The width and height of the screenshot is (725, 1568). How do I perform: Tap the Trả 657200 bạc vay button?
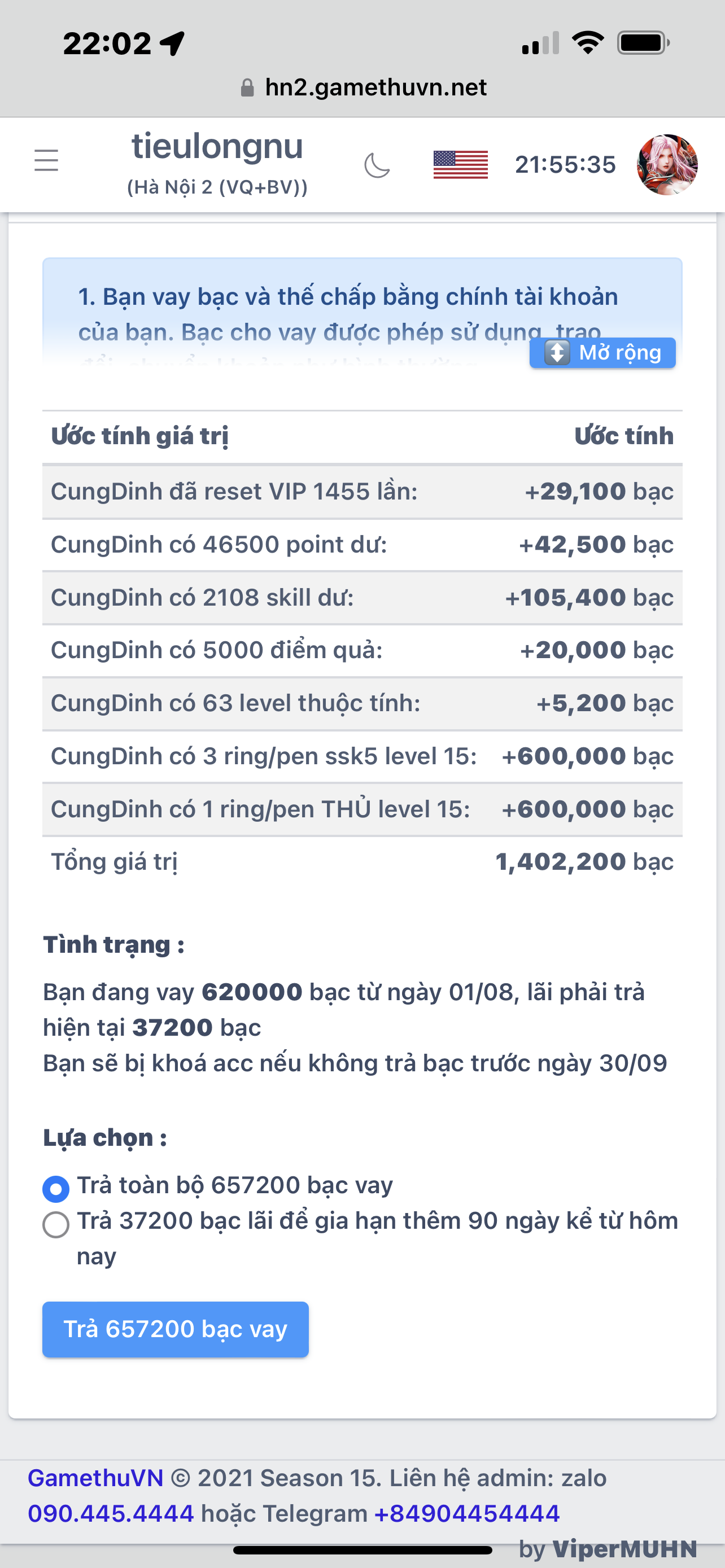pos(175,1329)
